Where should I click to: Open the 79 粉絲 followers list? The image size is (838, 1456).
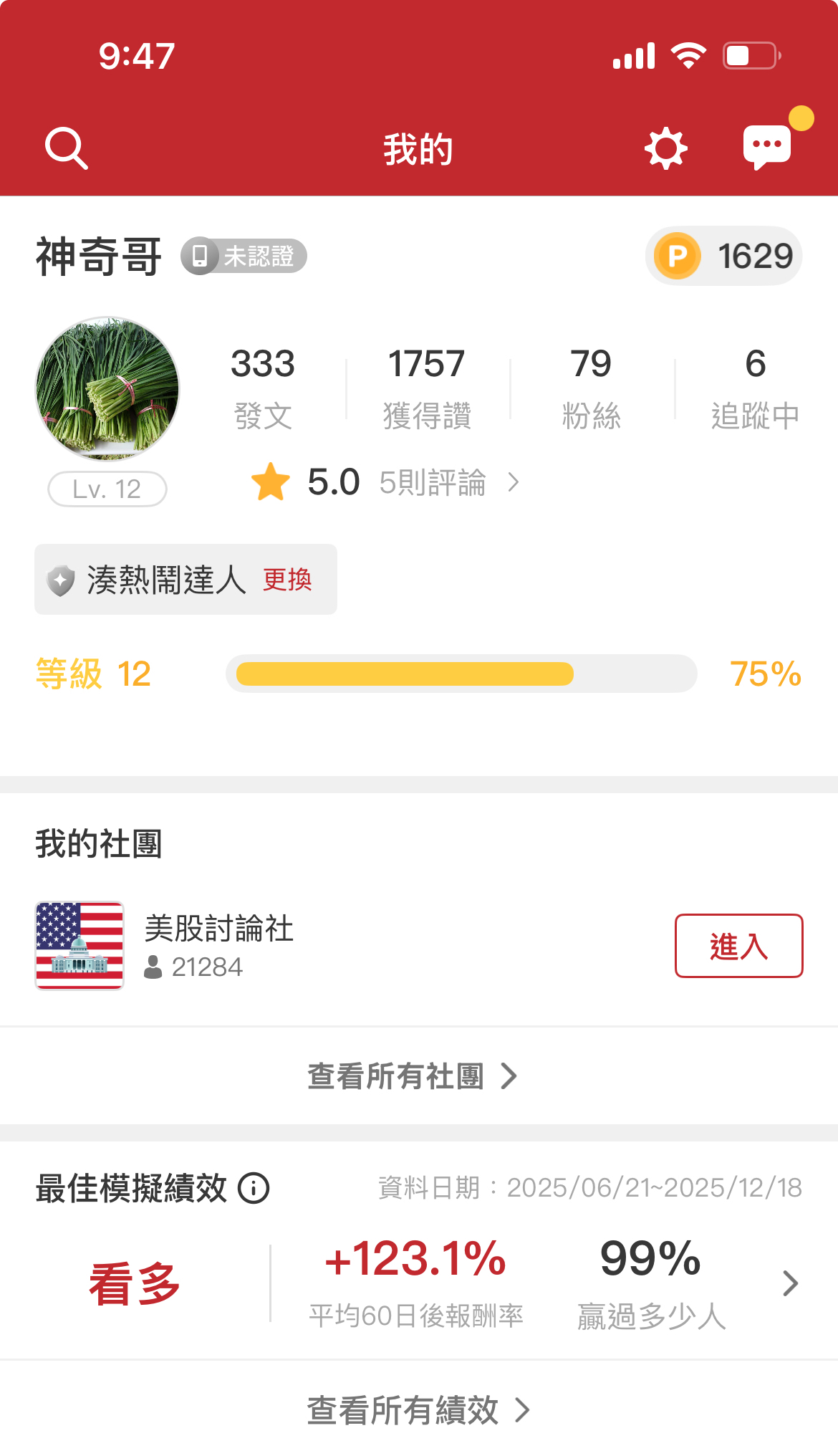pos(591,388)
